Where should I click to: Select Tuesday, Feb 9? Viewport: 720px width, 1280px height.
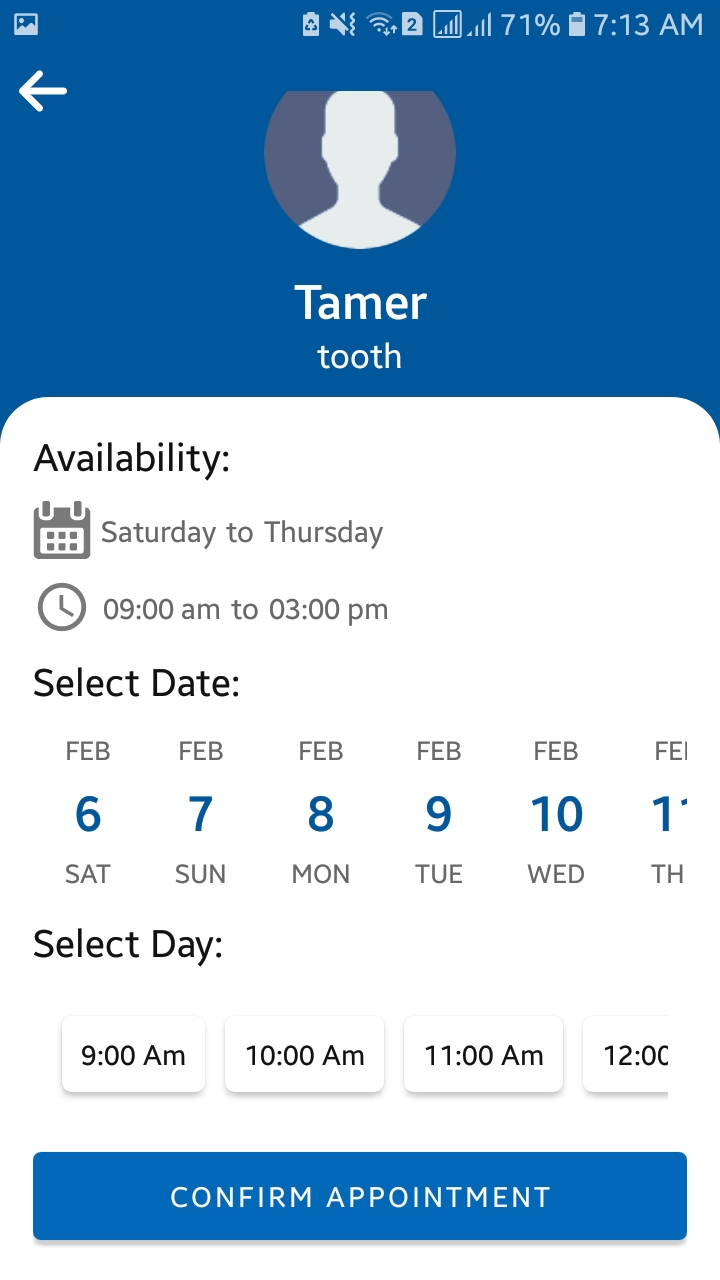[438, 813]
